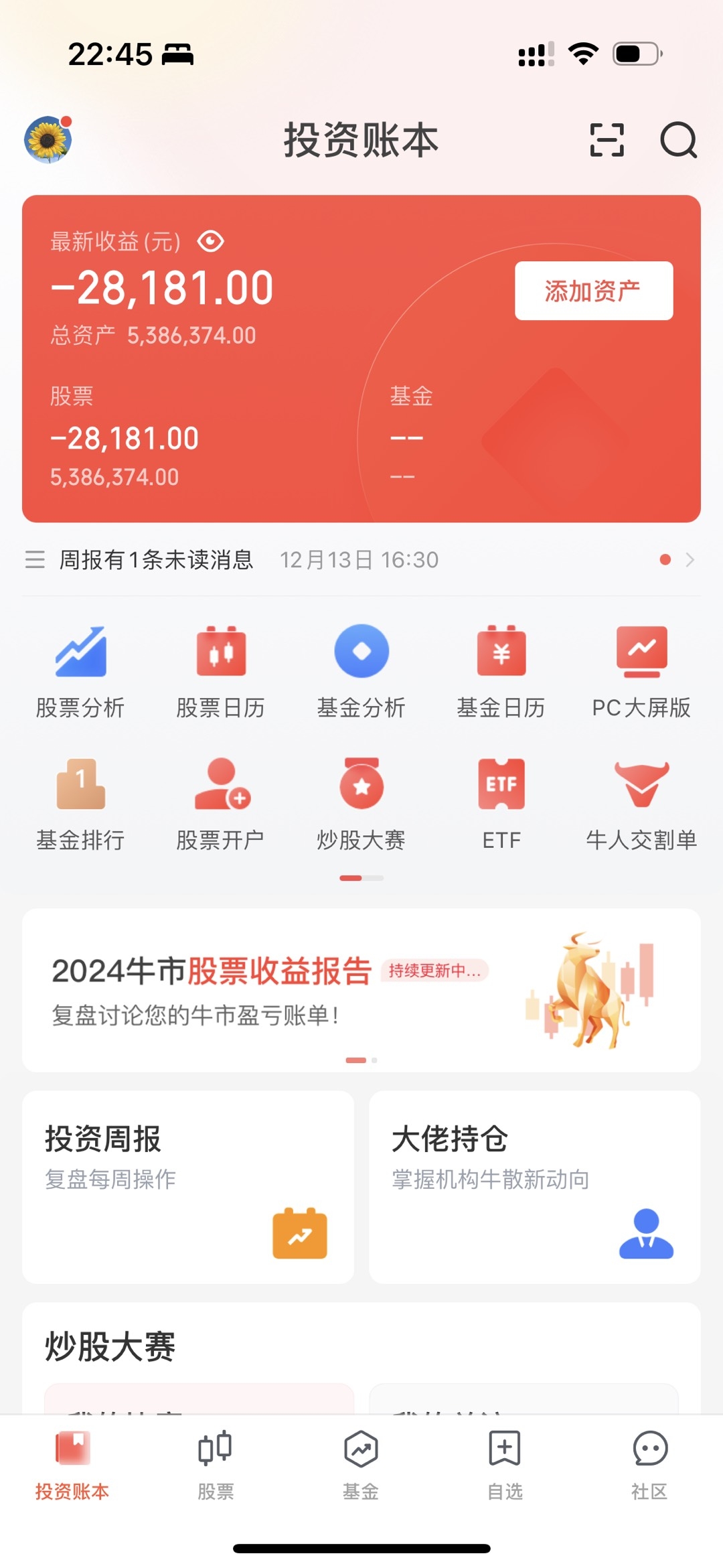Switch to the 社区 tab

click(x=649, y=1464)
